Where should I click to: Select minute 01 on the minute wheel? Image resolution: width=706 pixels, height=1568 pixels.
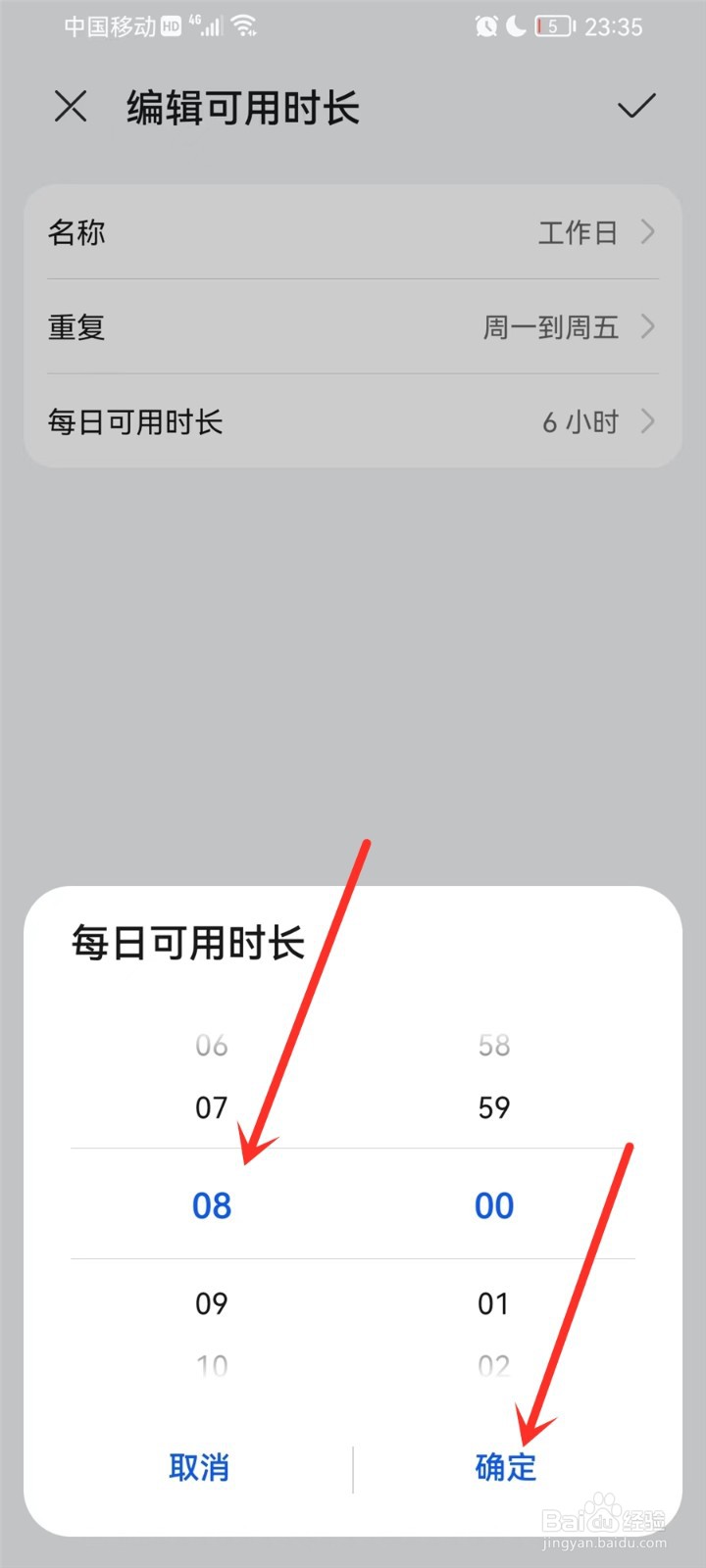[x=493, y=1303]
